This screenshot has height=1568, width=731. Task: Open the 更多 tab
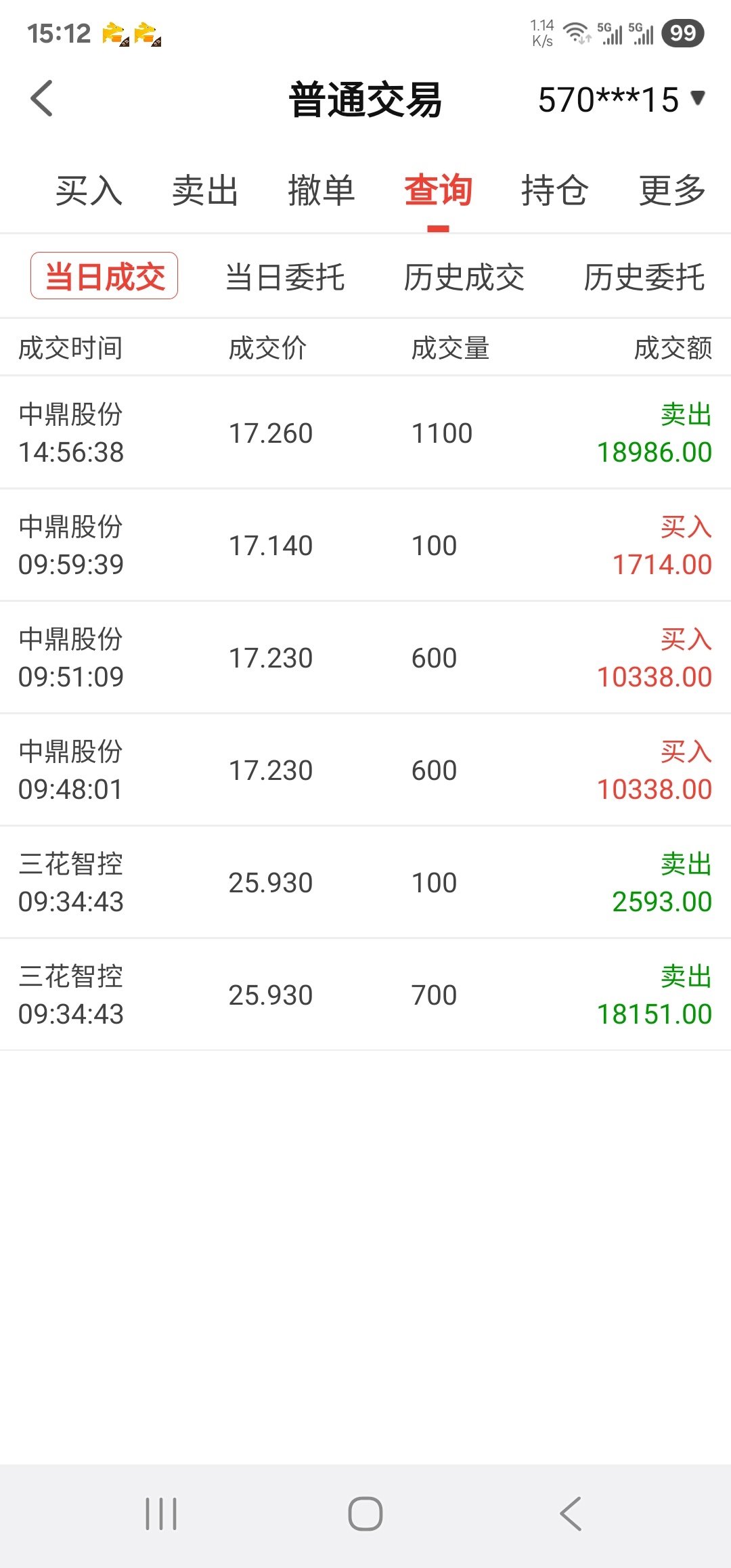673,190
